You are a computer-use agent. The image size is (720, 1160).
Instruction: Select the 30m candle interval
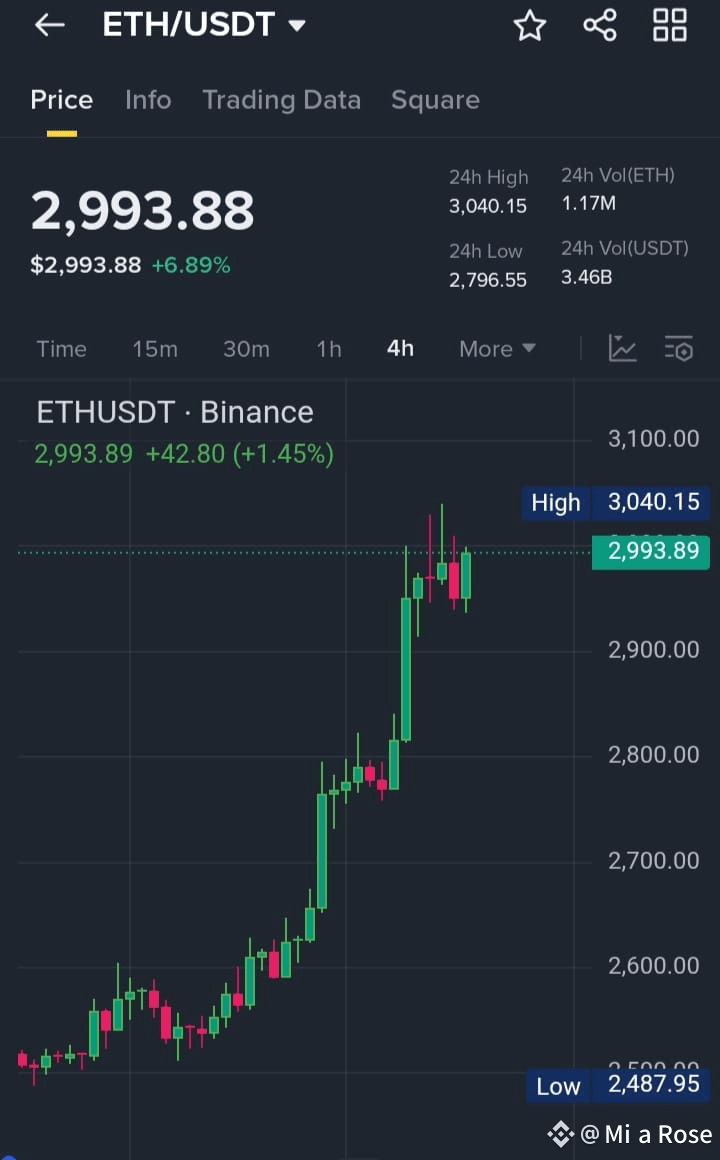click(x=246, y=348)
